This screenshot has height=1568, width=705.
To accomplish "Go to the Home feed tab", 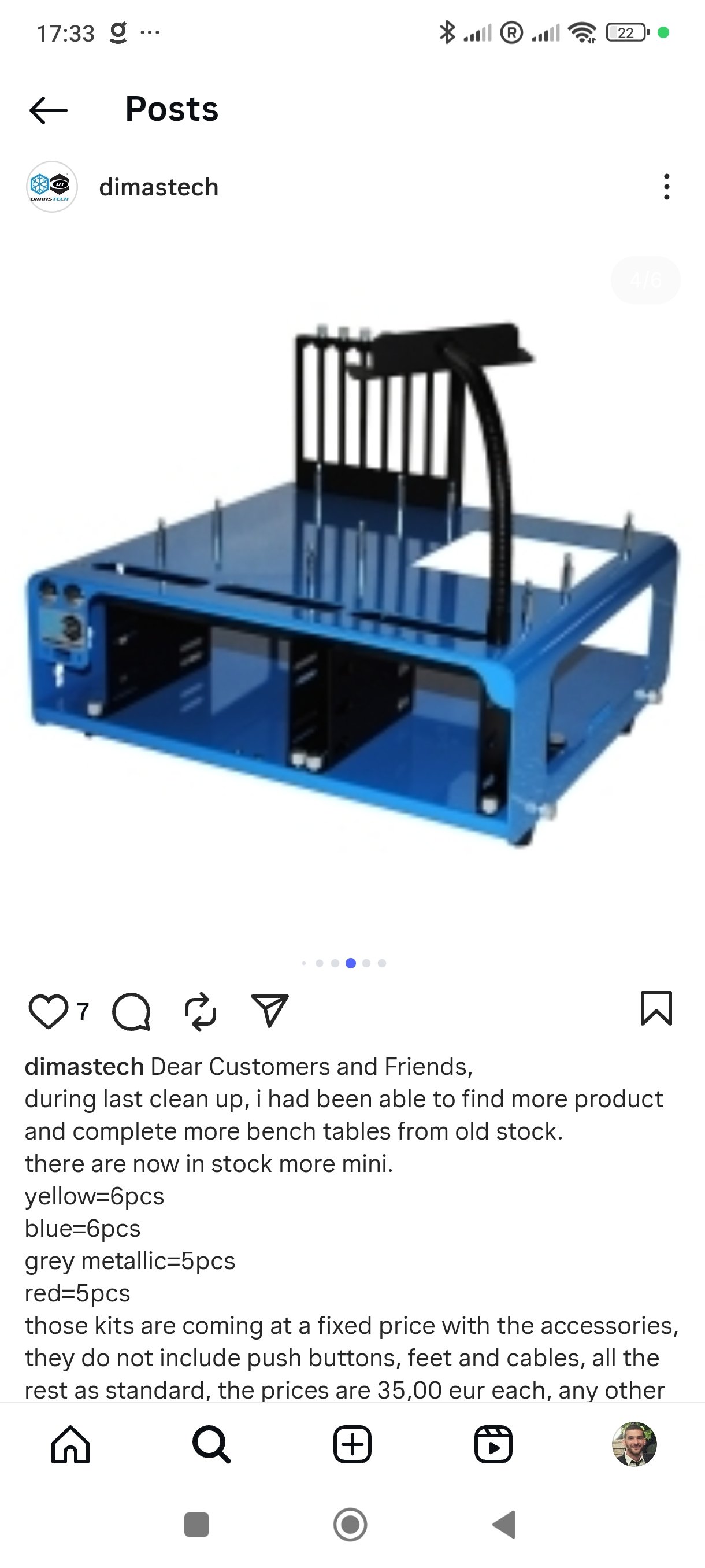I will click(70, 1444).
